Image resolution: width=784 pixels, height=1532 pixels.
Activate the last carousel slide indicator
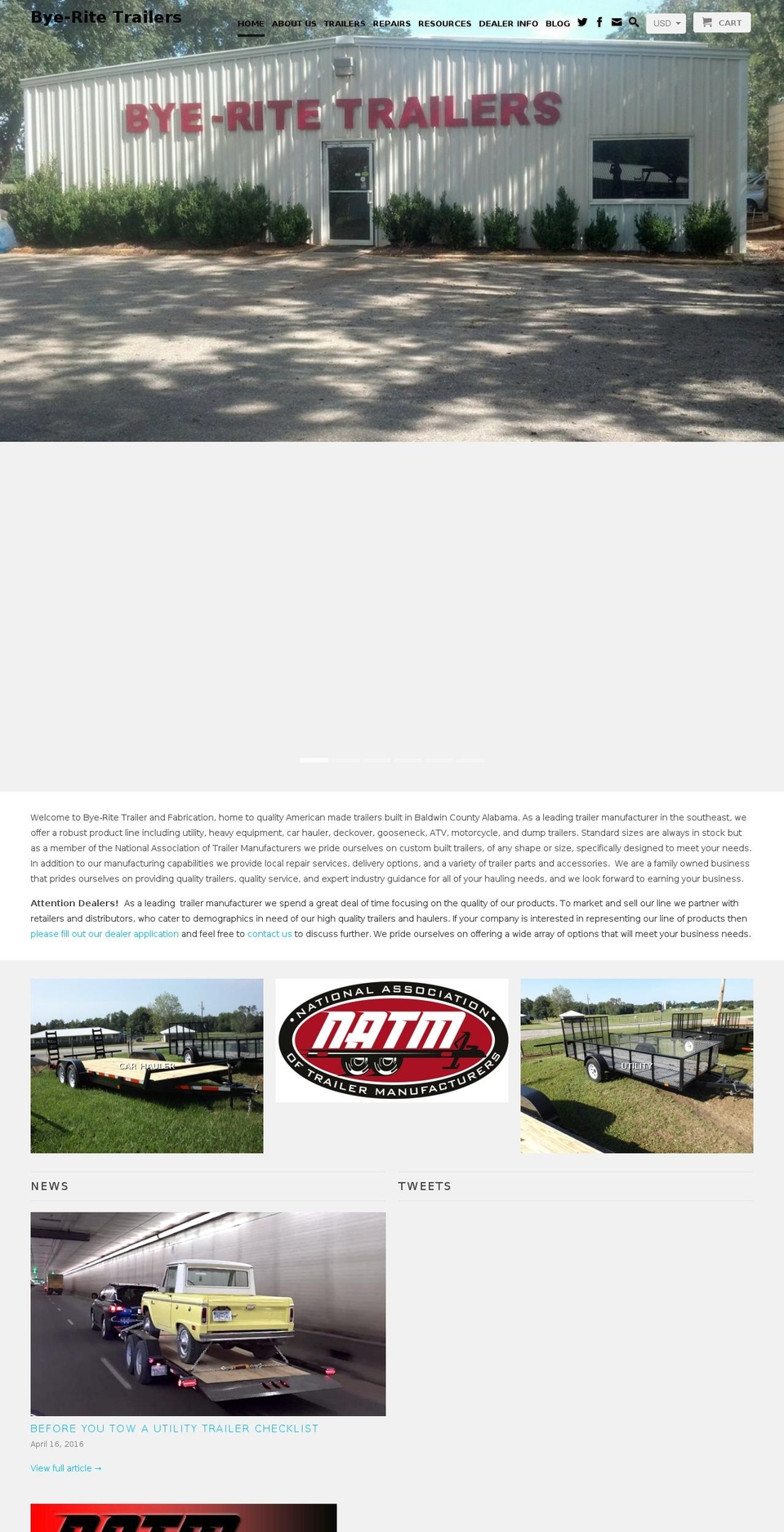(471, 760)
